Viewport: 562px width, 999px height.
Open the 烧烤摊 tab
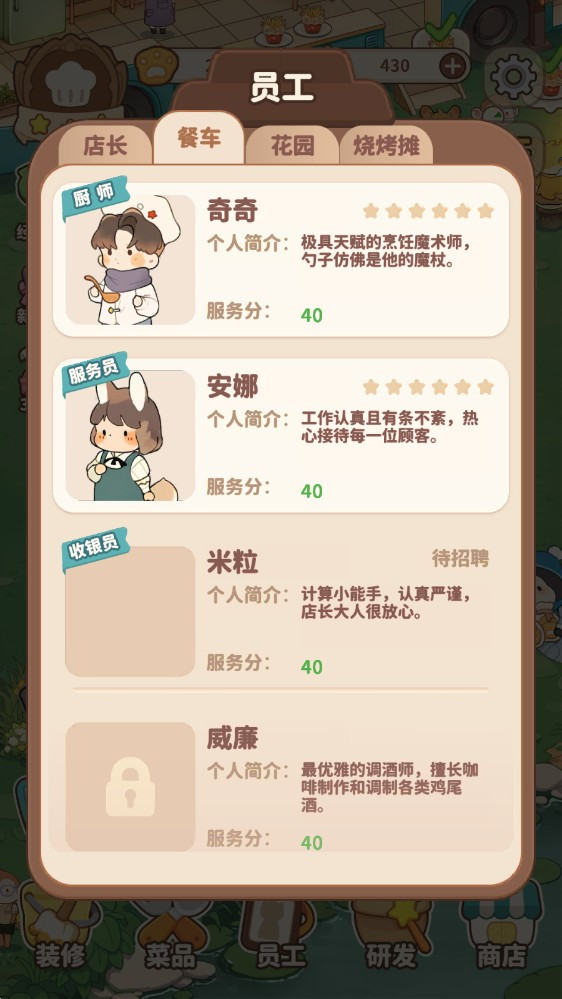[x=387, y=146]
